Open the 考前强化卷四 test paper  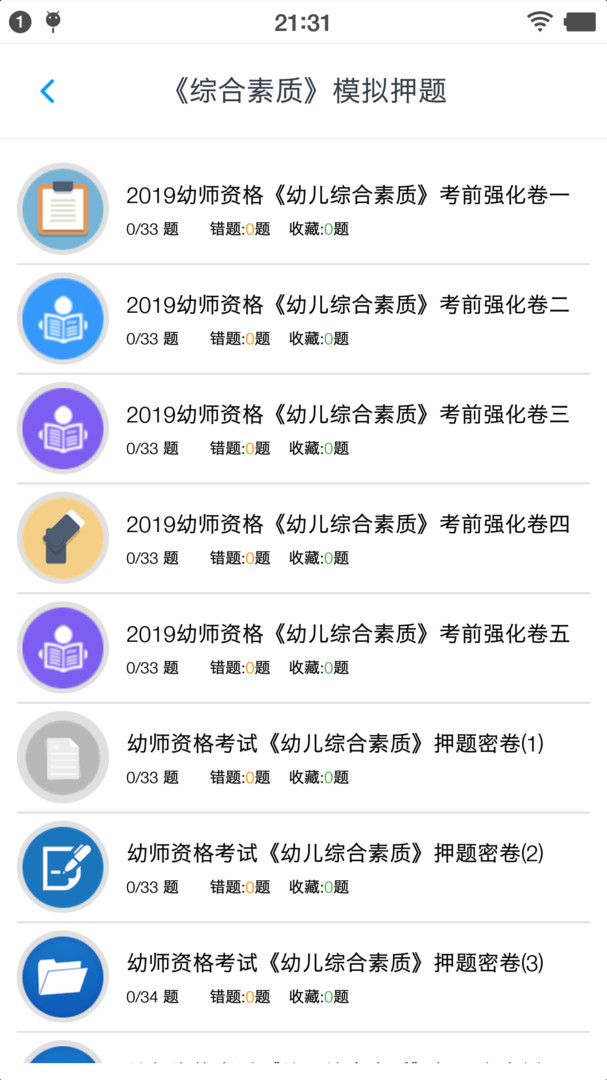pos(347,524)
